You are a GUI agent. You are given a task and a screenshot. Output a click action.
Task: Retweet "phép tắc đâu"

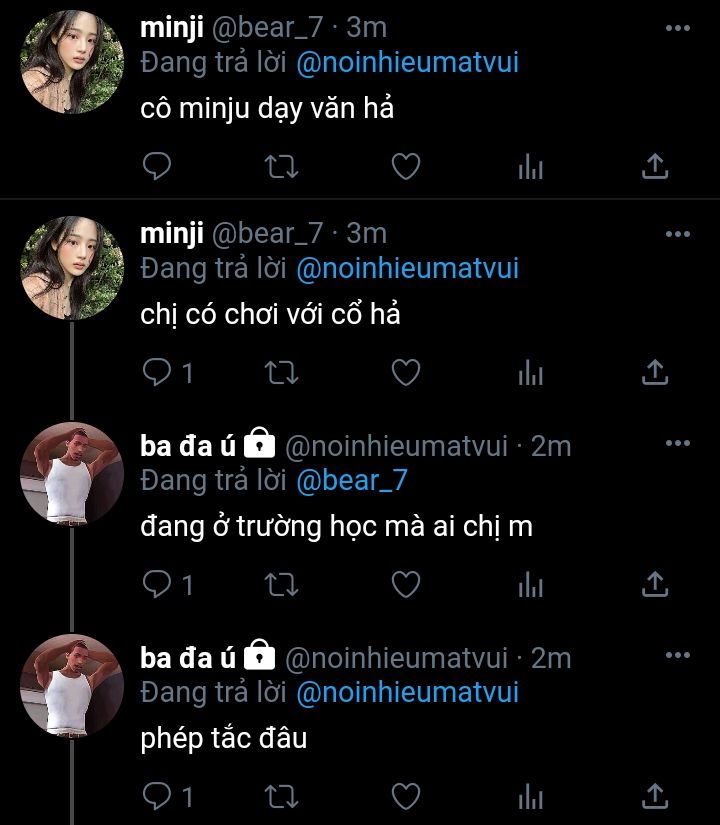[281, 796]
